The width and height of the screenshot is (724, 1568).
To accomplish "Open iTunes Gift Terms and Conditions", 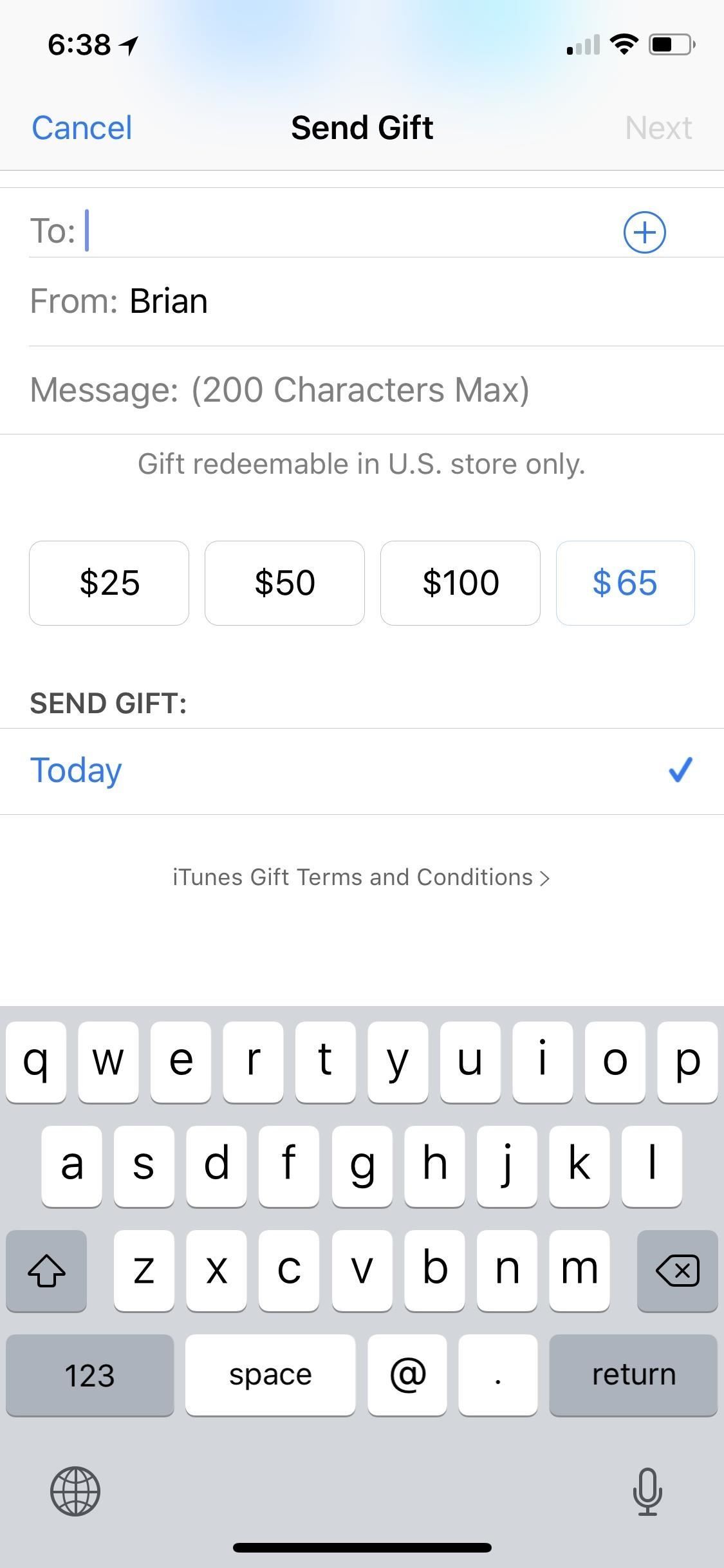I will coord(360,877).
